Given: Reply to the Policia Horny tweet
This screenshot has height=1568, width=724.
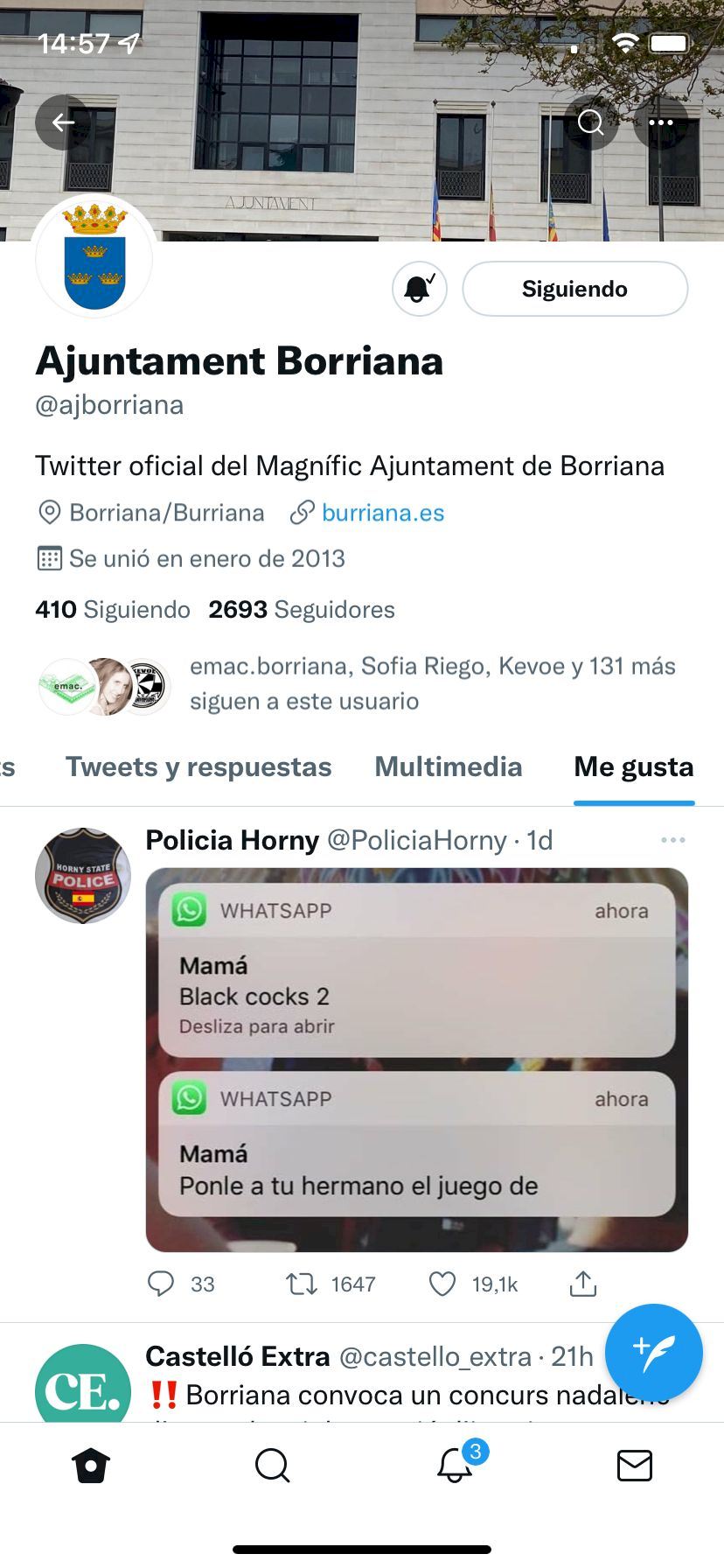Looking at the screenshot, I should [161, 1284].
